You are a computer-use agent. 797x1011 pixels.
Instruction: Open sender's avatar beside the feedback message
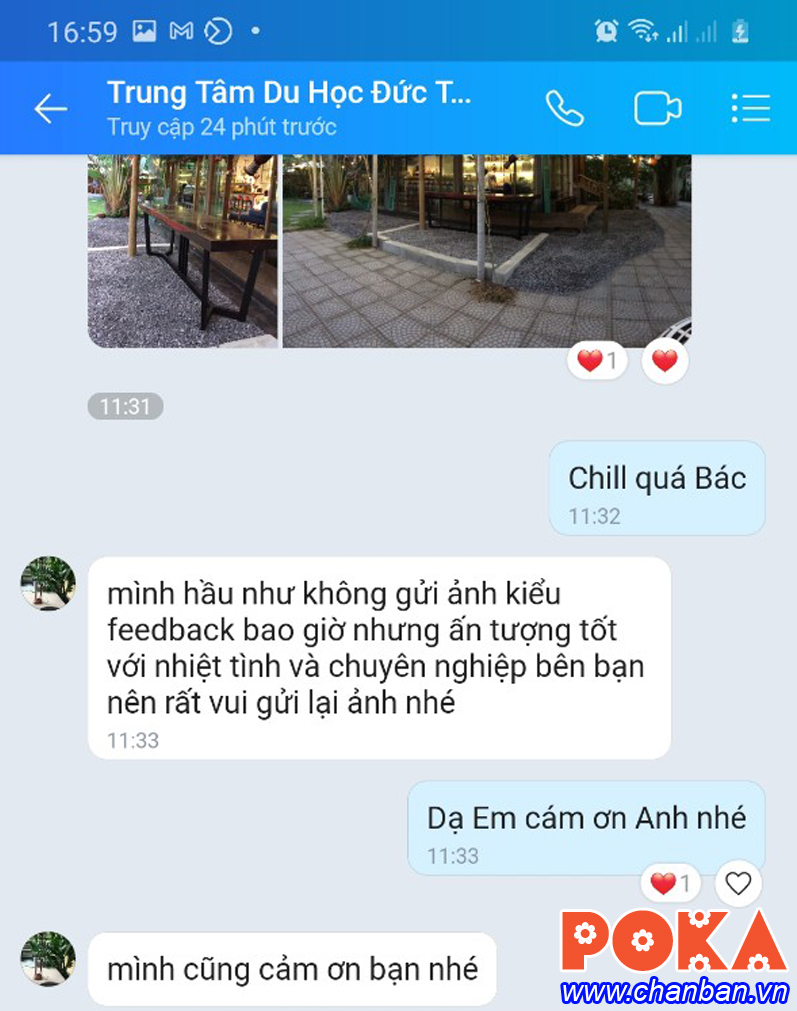click(x=48, y=583)
